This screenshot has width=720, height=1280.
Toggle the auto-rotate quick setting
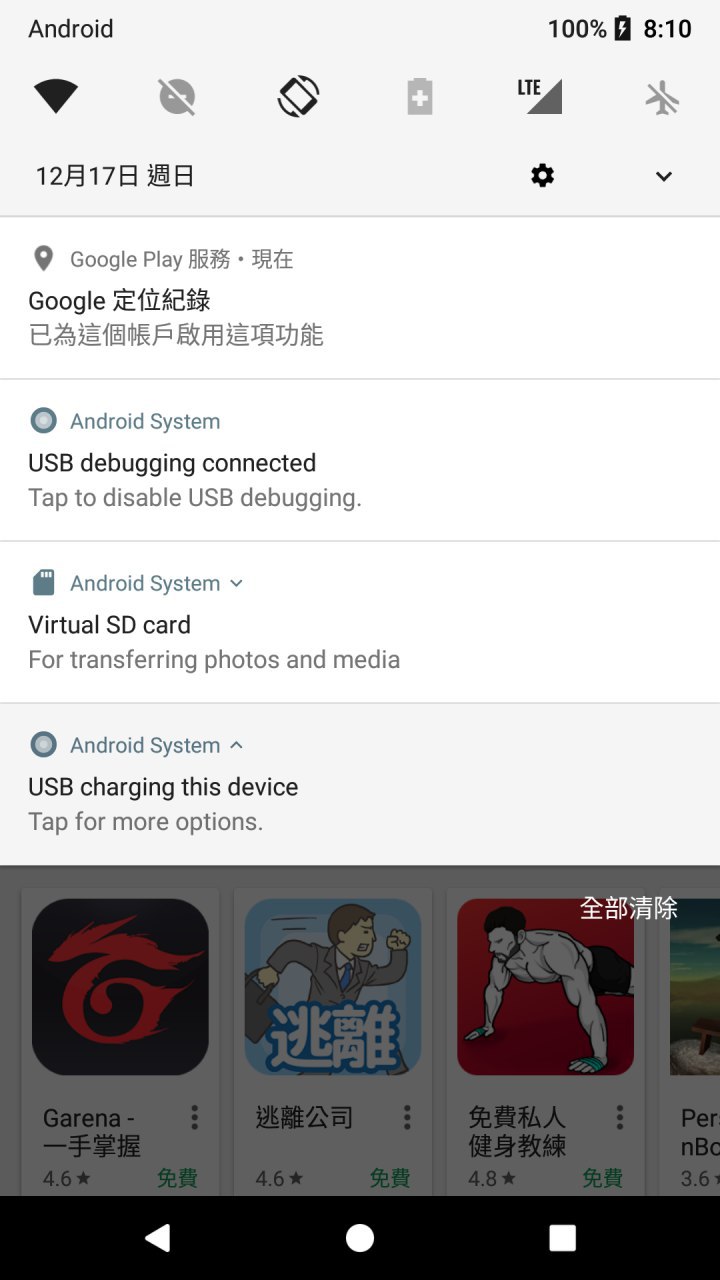tap(298, 97)
